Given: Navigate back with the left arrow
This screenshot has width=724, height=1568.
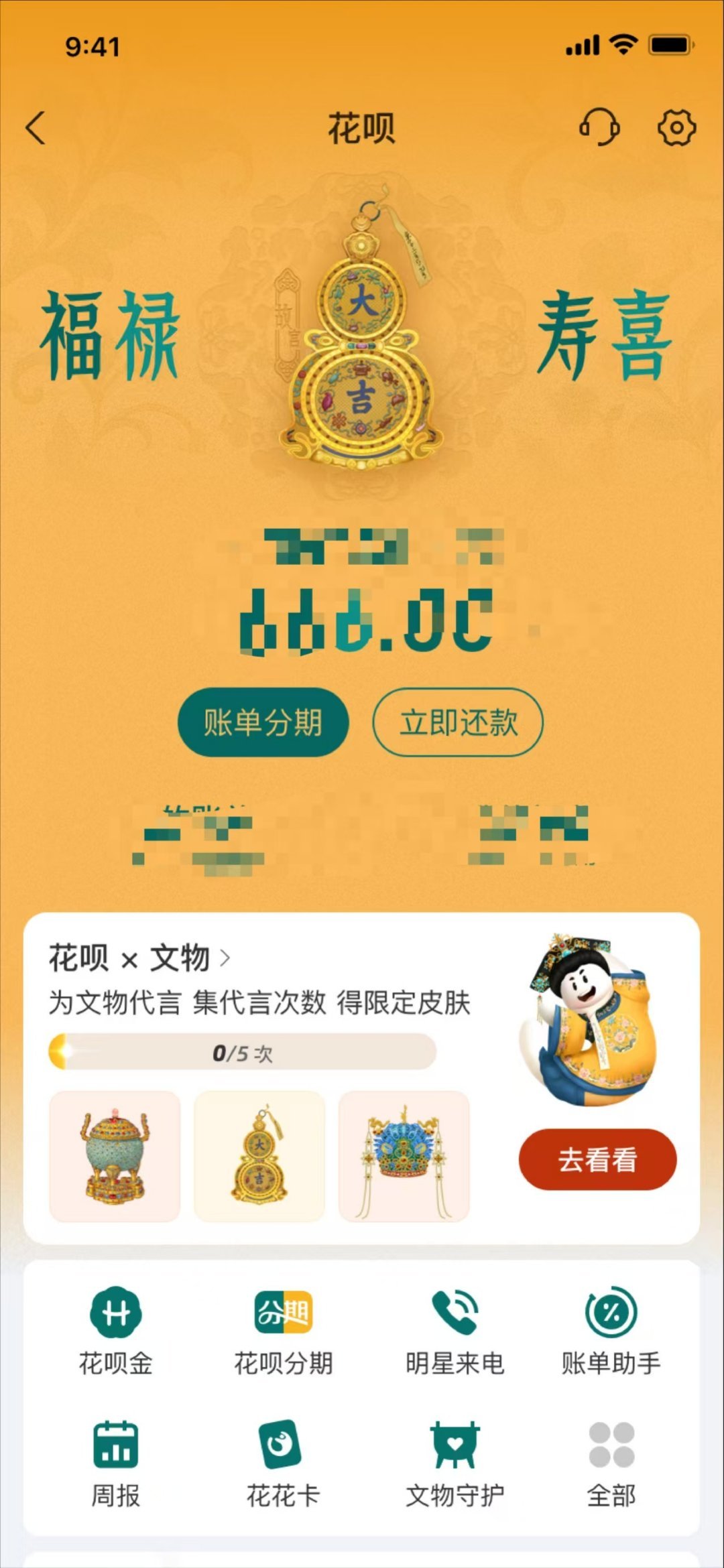Looking at the screenshot, I should click(x=37, y=129).
